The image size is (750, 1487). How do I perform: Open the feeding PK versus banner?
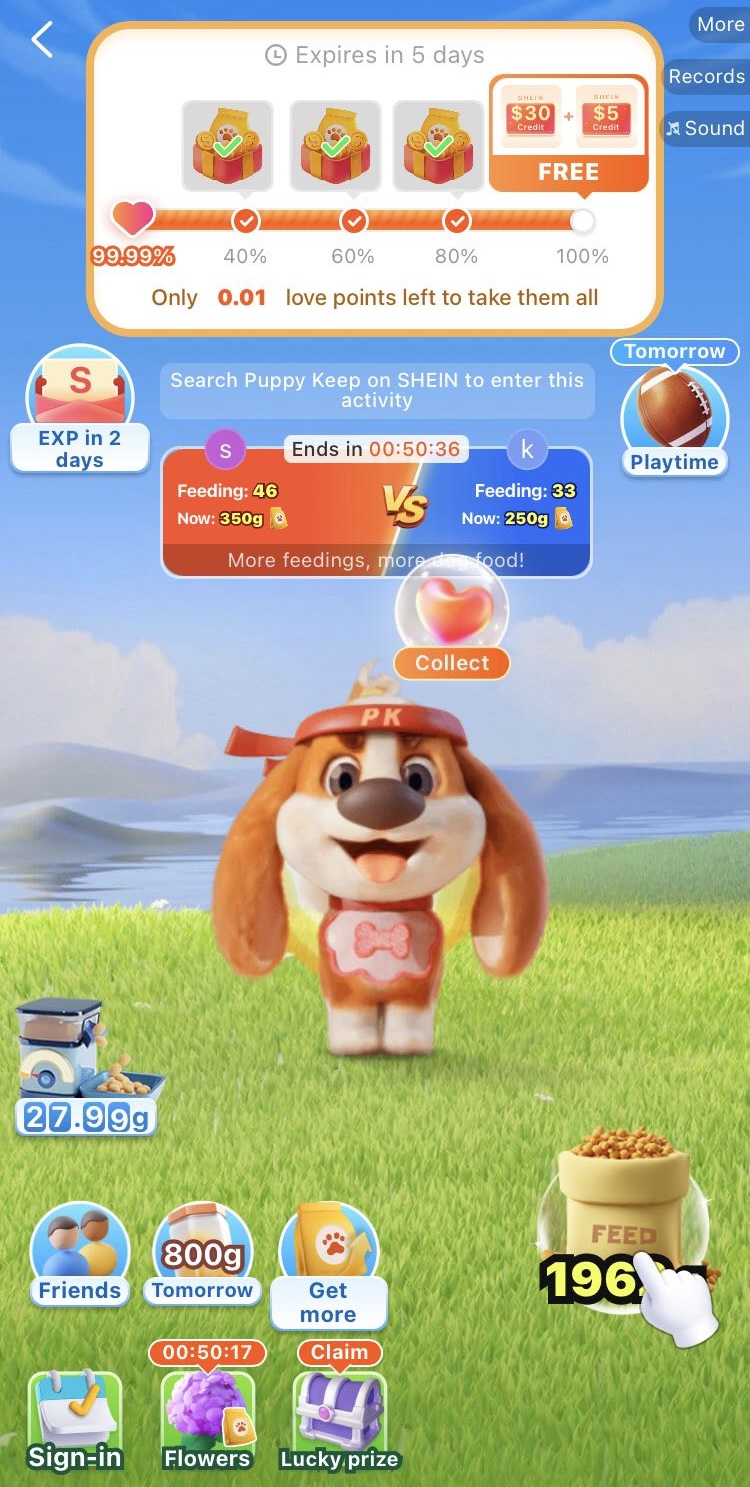(376, 510)
